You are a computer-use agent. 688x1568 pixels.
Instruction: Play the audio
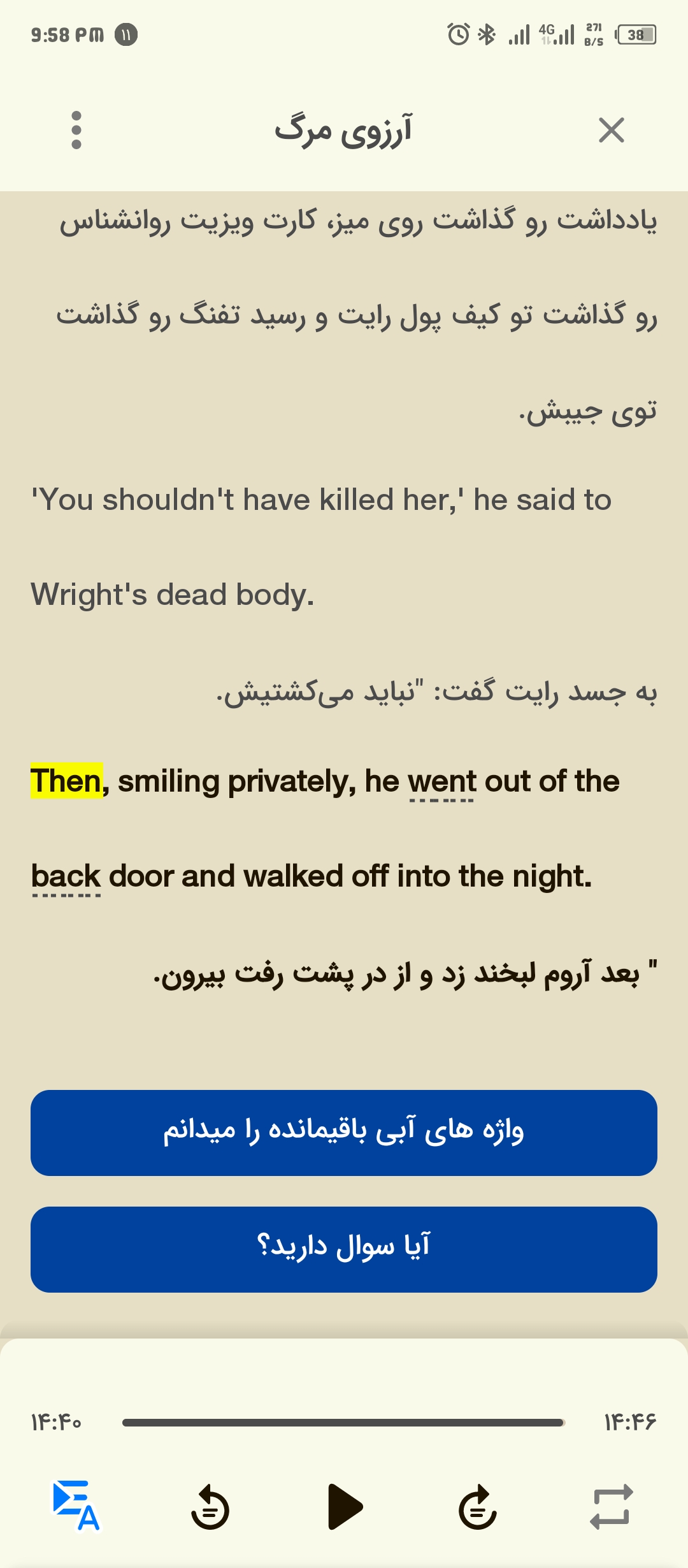point(345,1507)
